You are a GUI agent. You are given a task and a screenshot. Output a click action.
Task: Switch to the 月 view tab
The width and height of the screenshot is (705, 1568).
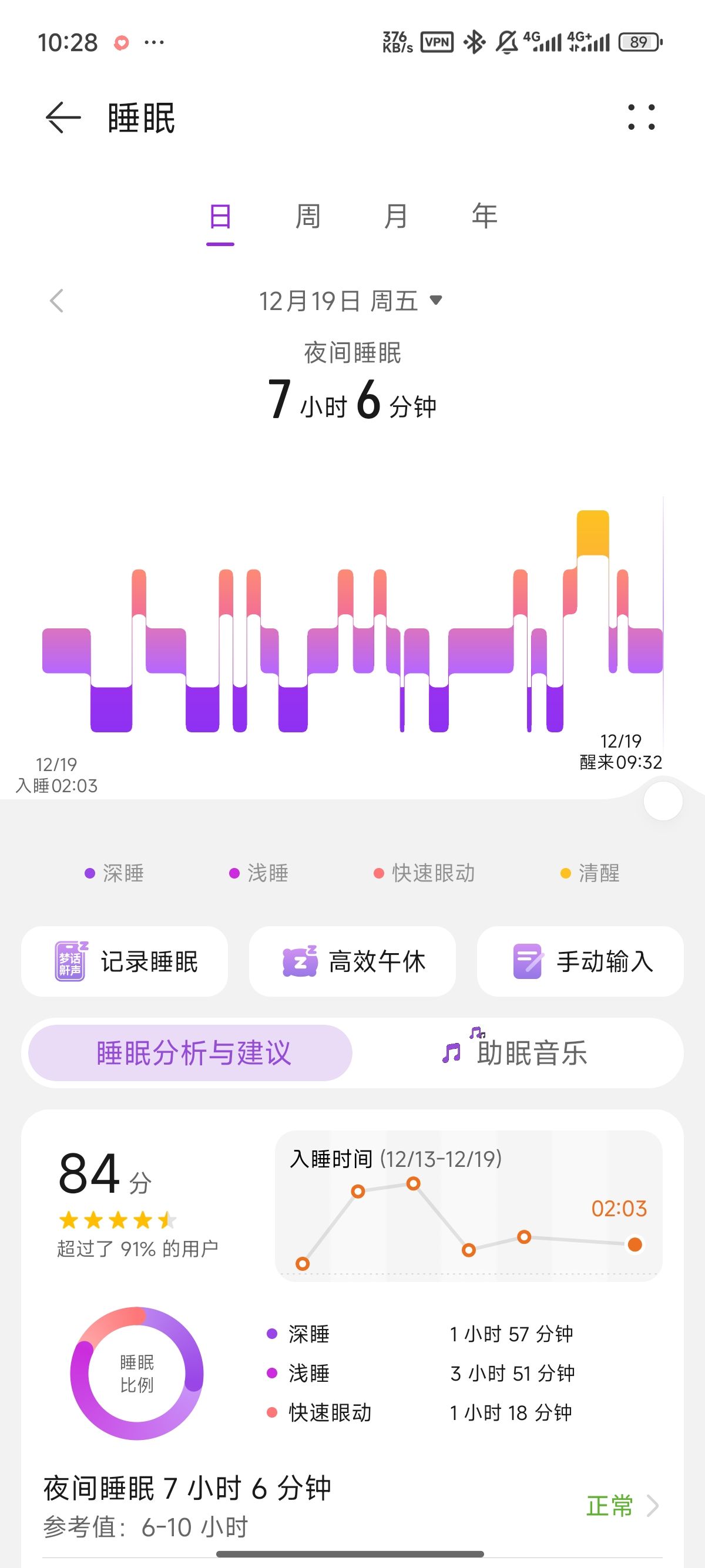click(x=396, y=217)
